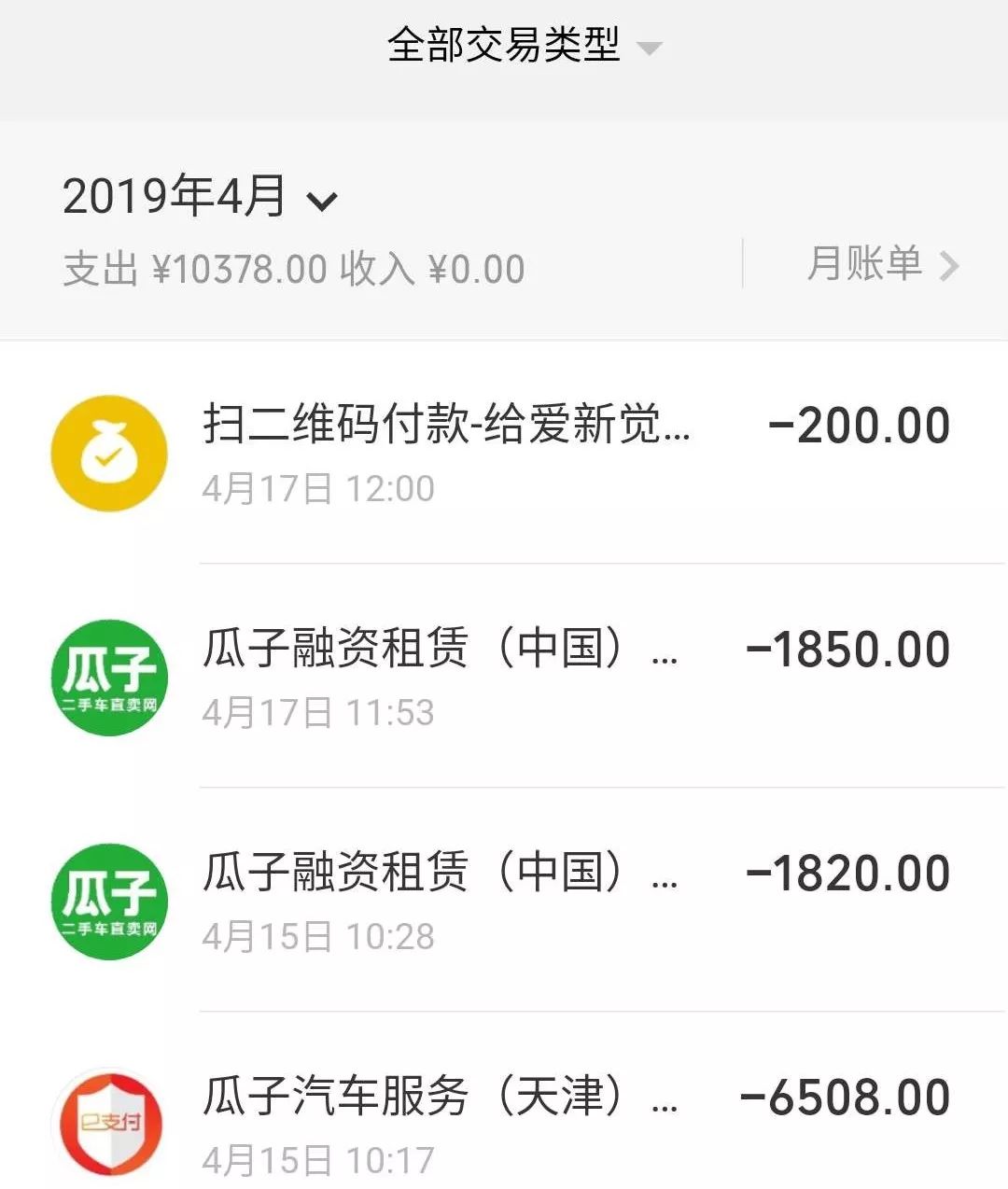Tap the 4月17日 12:00 timestamp
Screen dimensions: 1008x1189
[319, 487]
